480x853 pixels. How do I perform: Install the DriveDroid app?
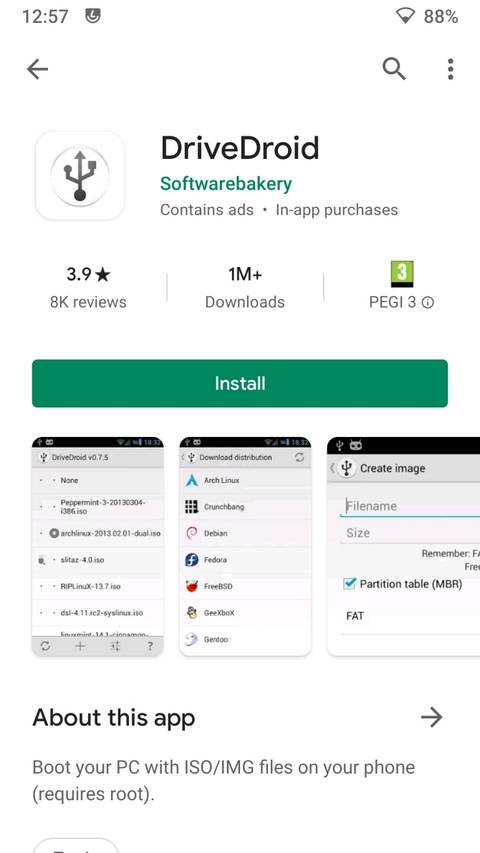coord(240,383)
